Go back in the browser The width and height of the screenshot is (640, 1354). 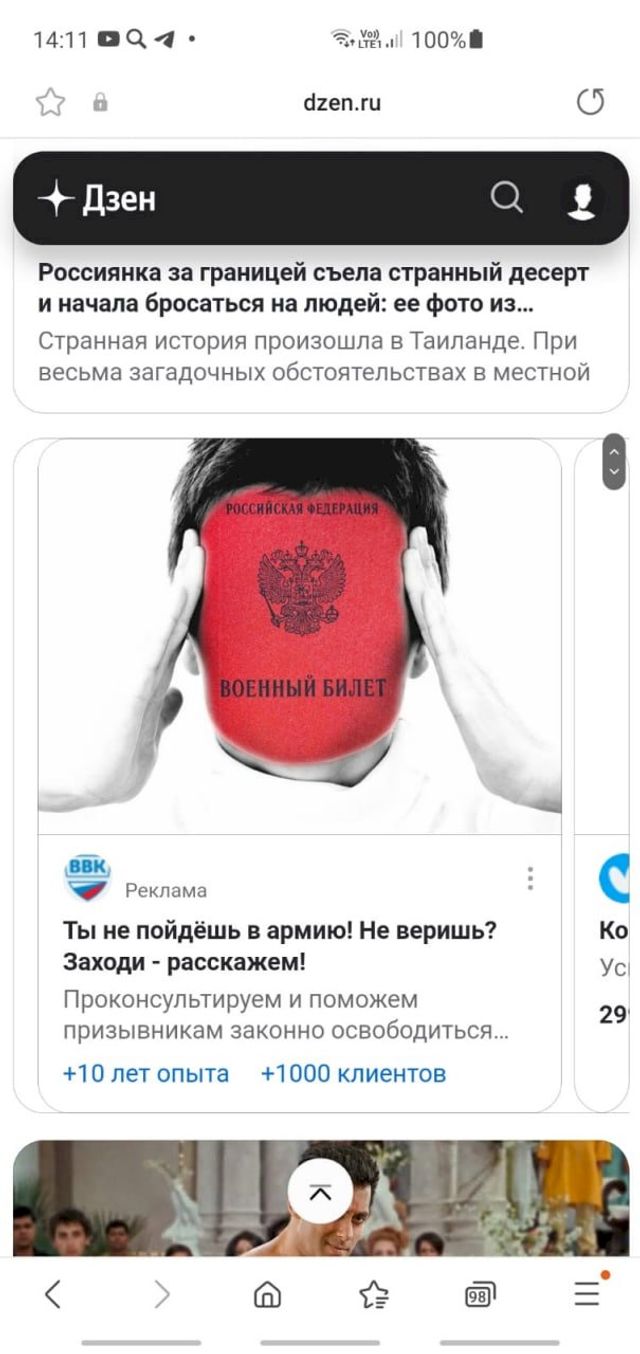click(x=53, y=1295)
